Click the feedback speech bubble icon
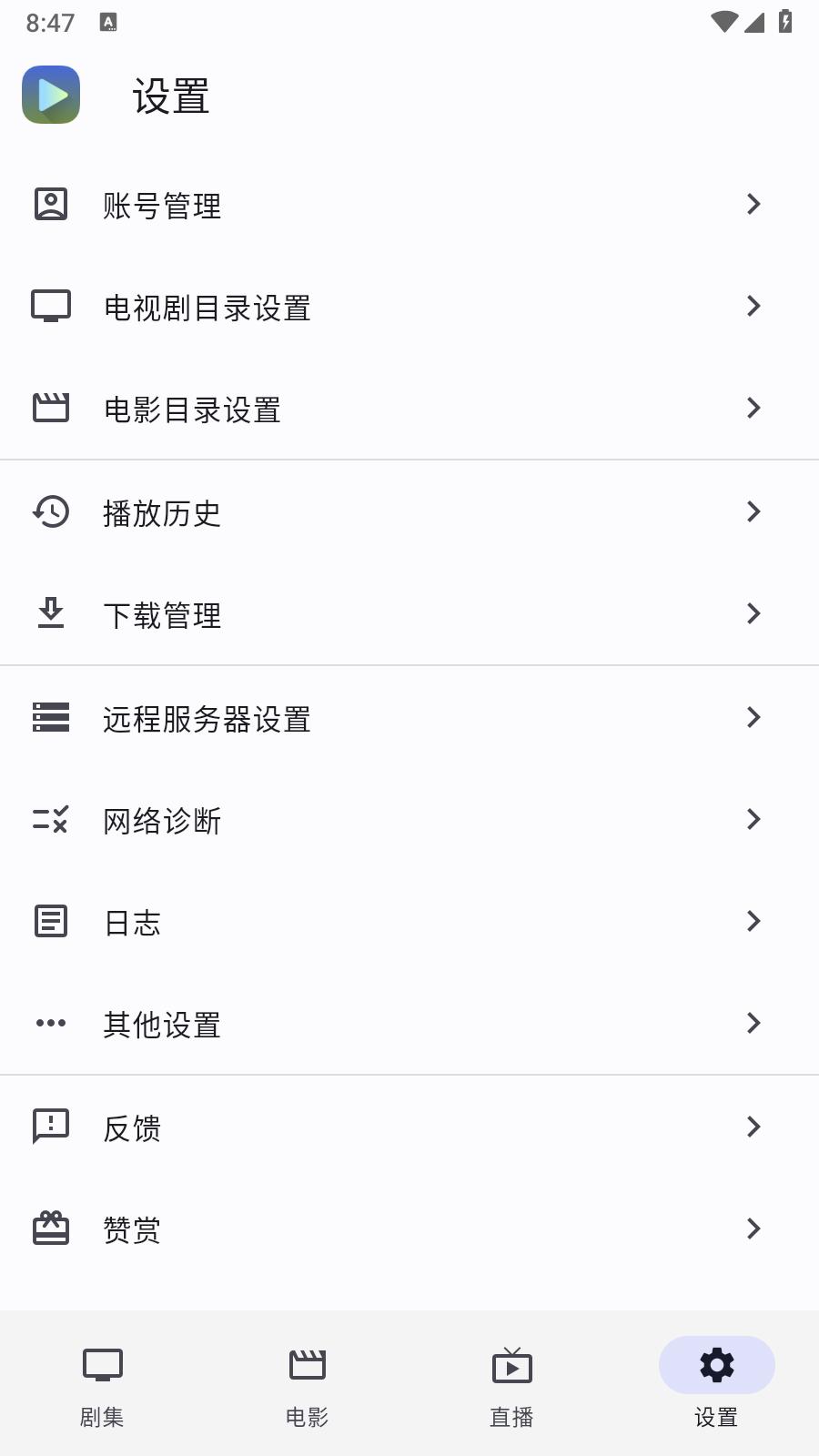This screenshot has height=1456, width=819. (51, 1127)
